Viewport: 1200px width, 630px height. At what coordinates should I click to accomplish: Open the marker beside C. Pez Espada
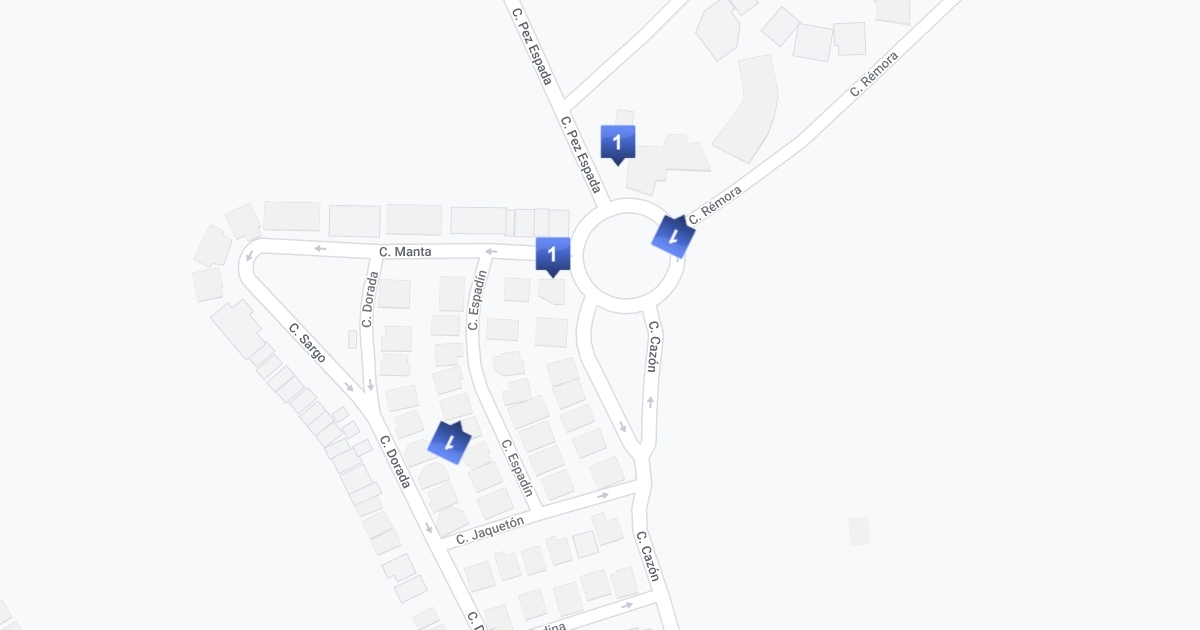pos(617,142)
